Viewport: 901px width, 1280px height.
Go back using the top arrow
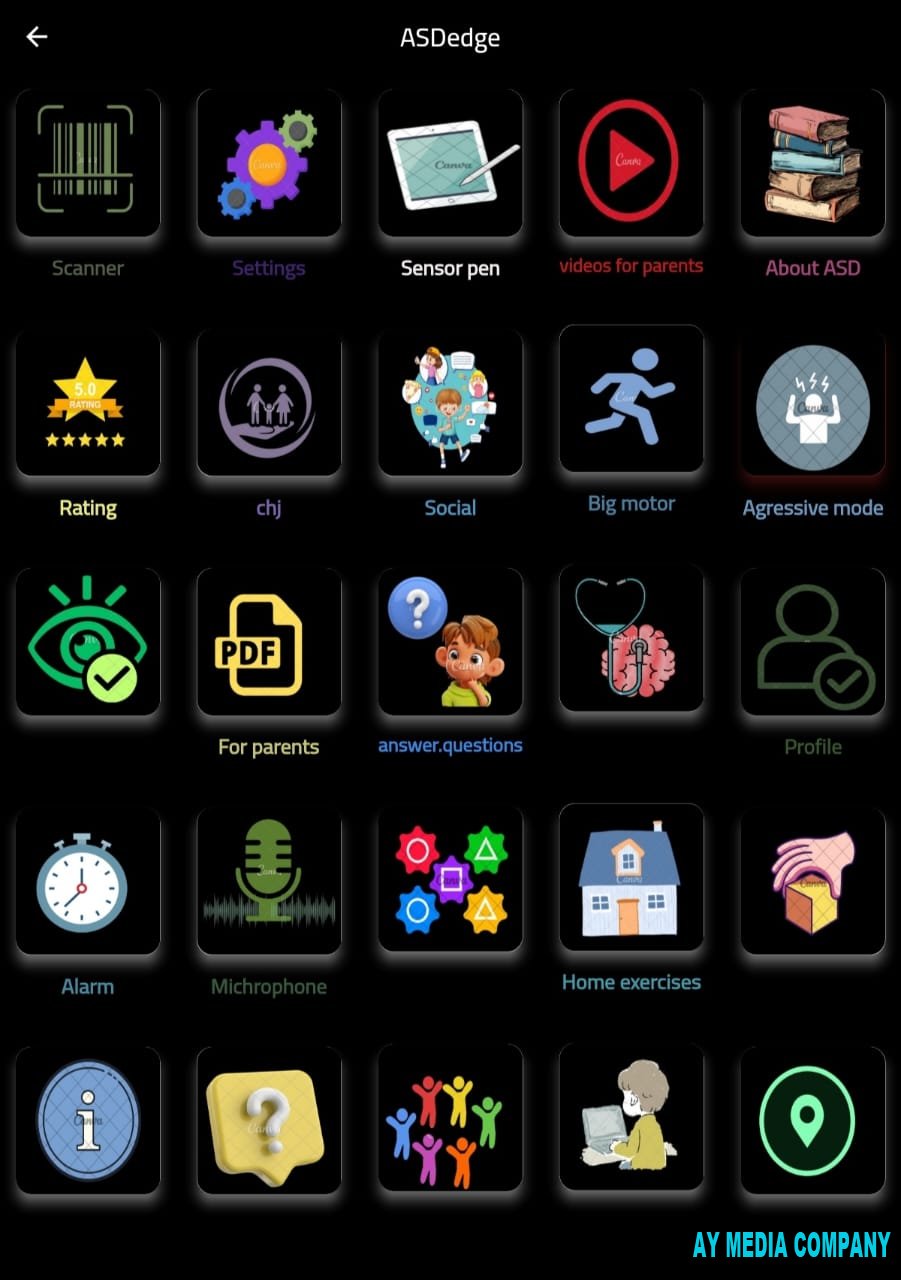(x=37, y=38)
